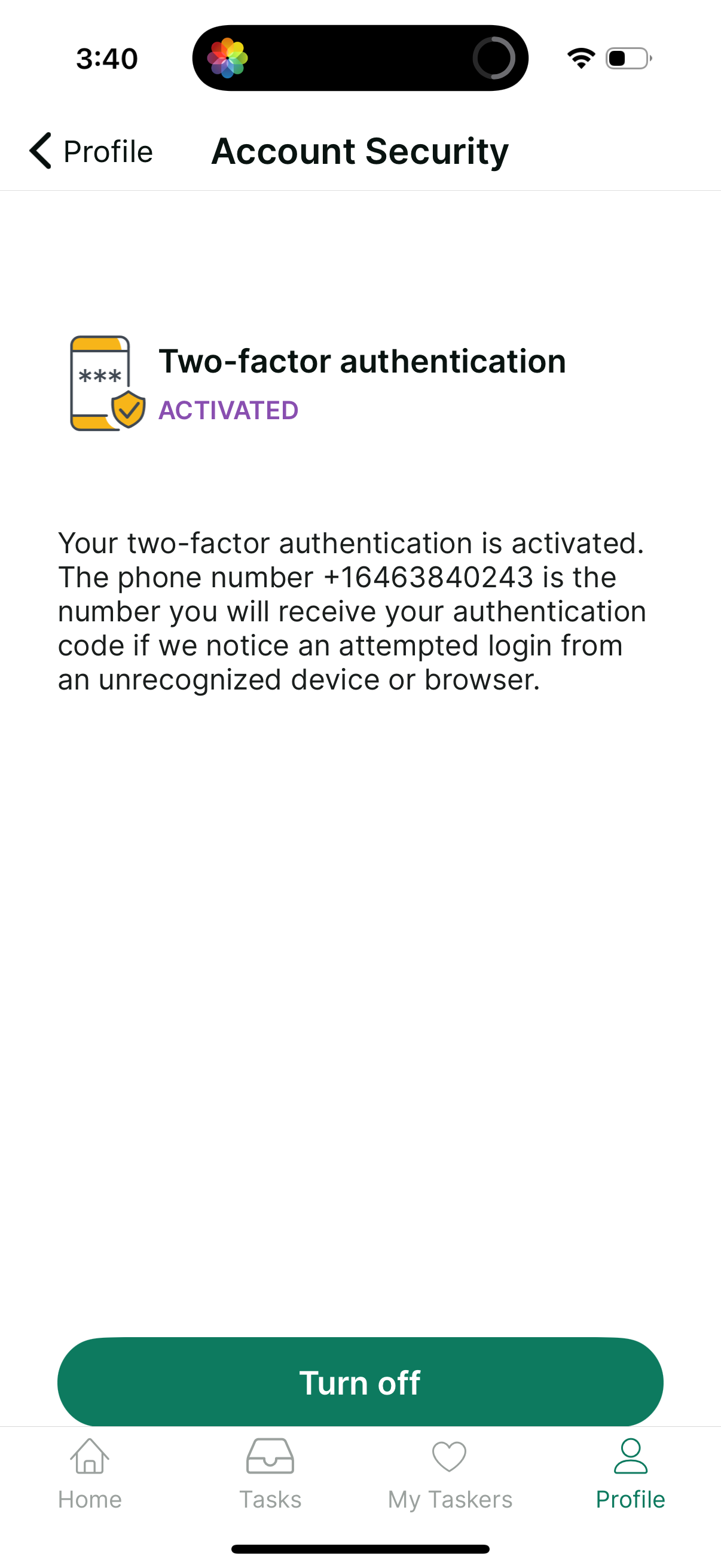Switch to the Home tab
Screen dimensions: 721x1568
coord(90,1474)
